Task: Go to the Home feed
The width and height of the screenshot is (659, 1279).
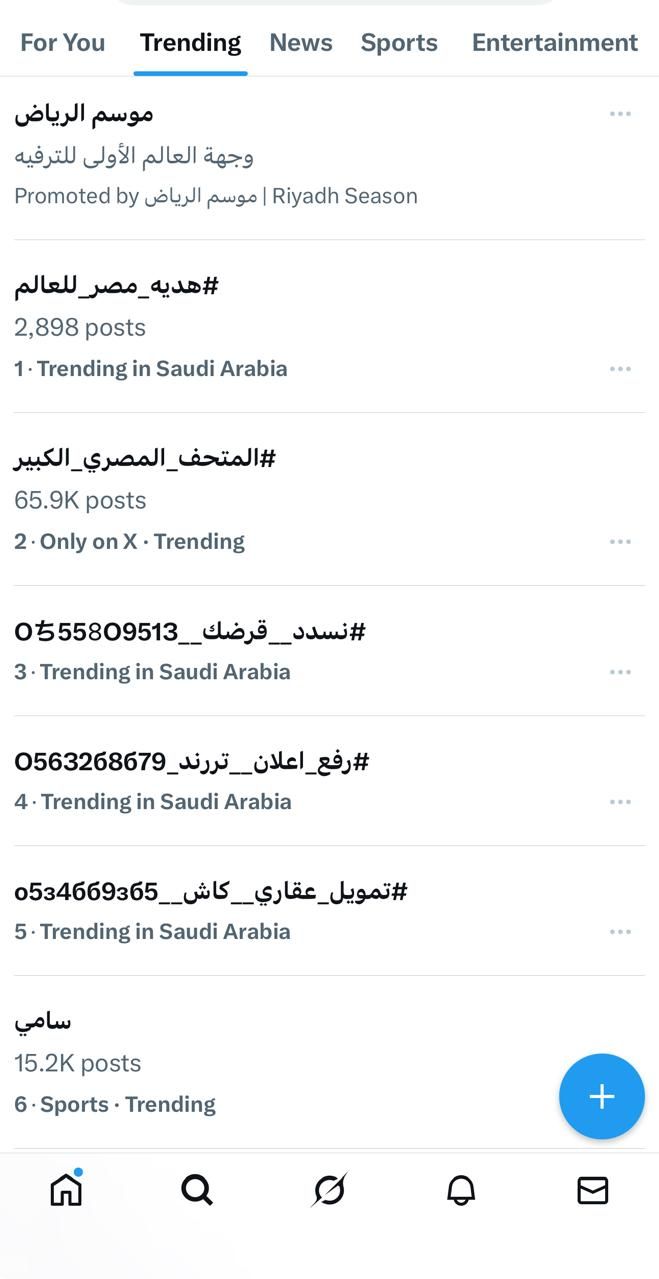Action: tap(66, 1190)
